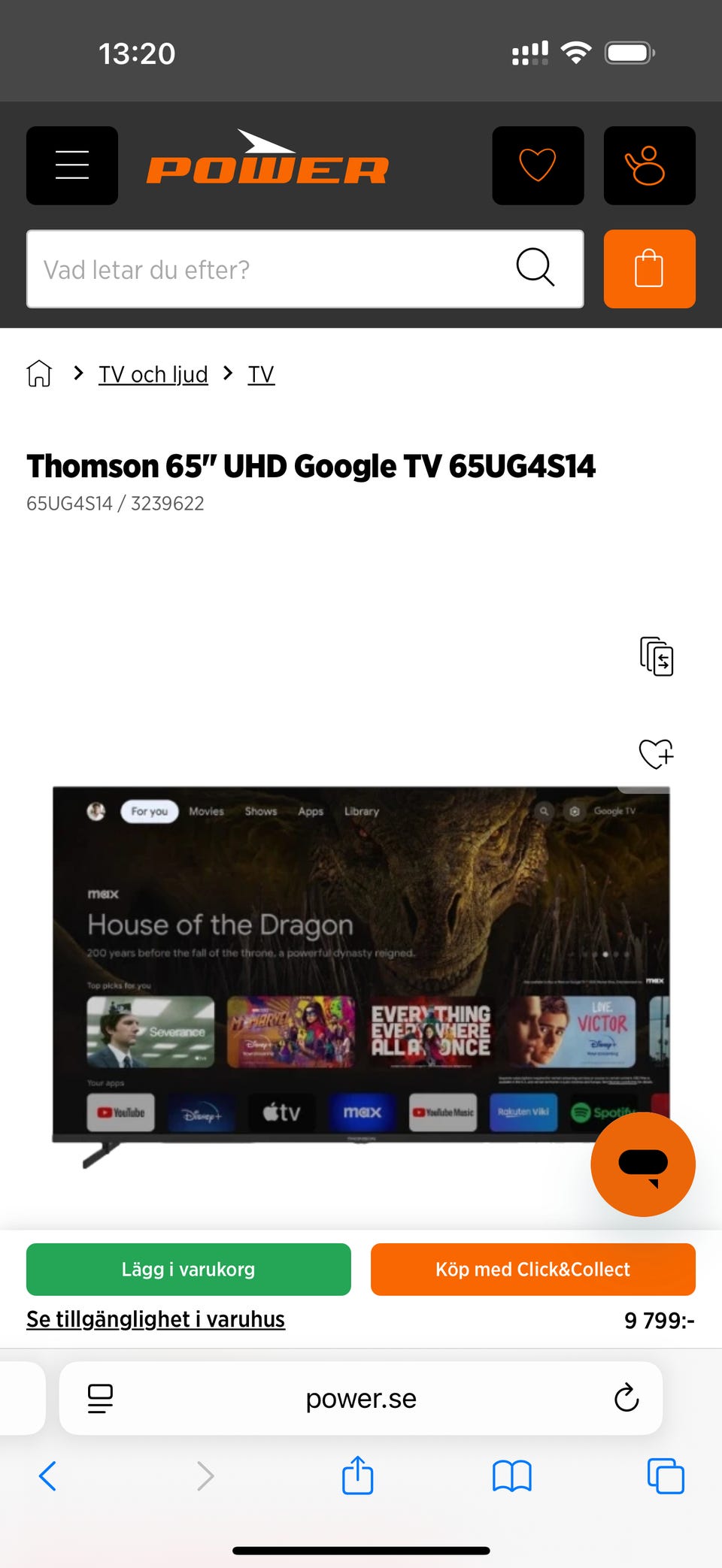Tap 'Lägg i varukorg' button
This screenshot has height=1568, width=722.
coord(188,1270)
